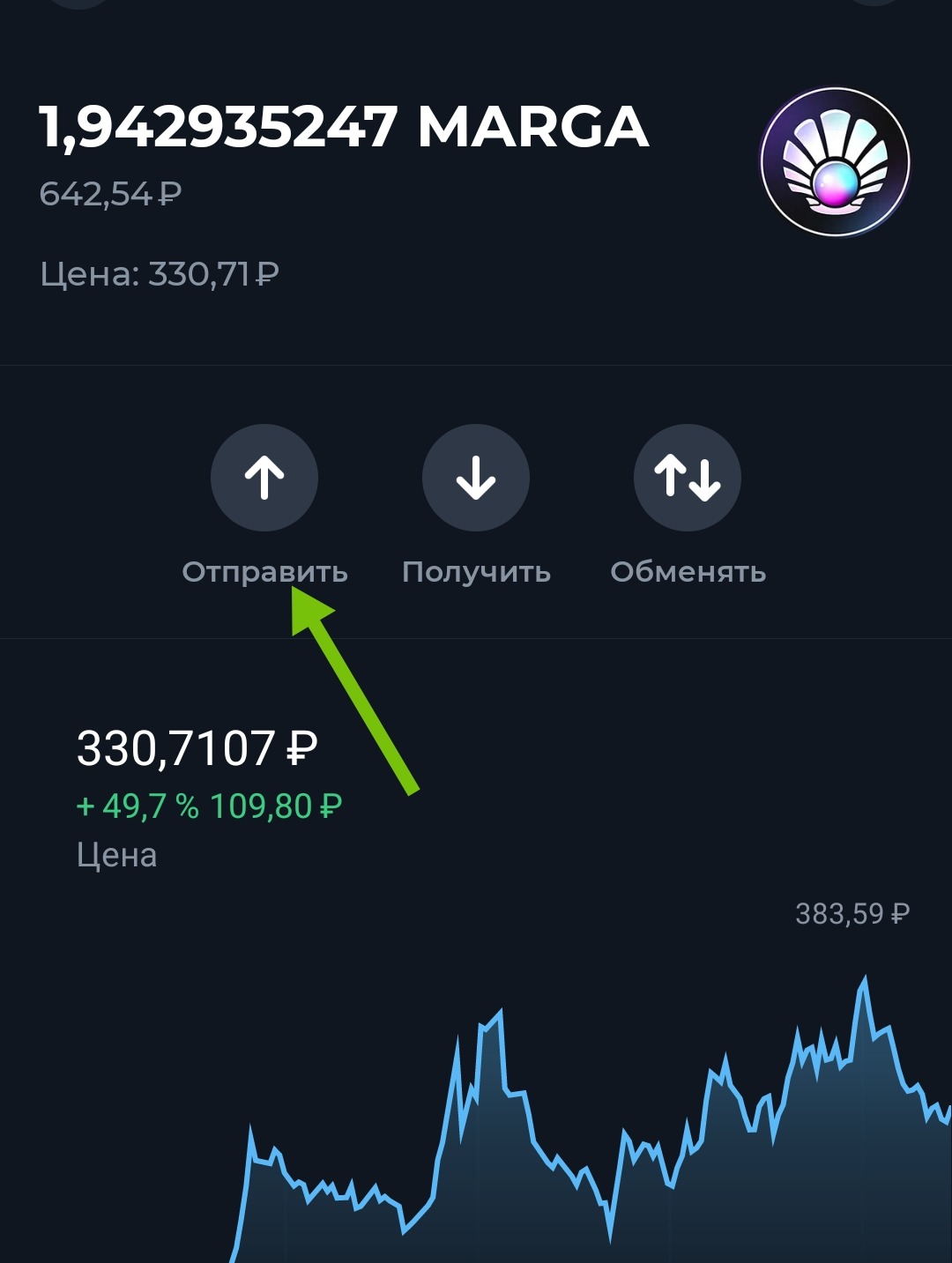This screenshot has height=1263, width=952.
Task: Tap the Отправить send button
Action: coord(264,478)
